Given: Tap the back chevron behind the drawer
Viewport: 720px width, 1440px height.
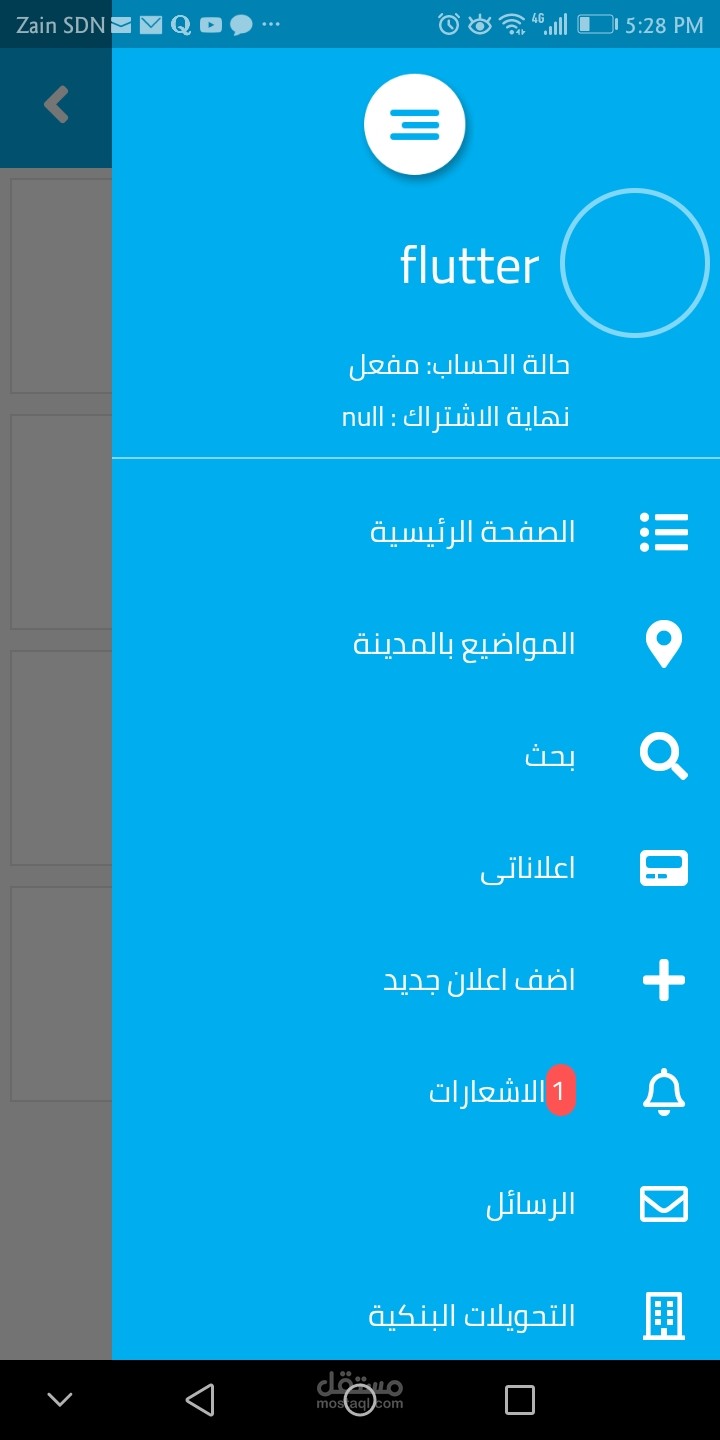Looking at the screenshot, I should pyautogui.click(x=56, y=105).
